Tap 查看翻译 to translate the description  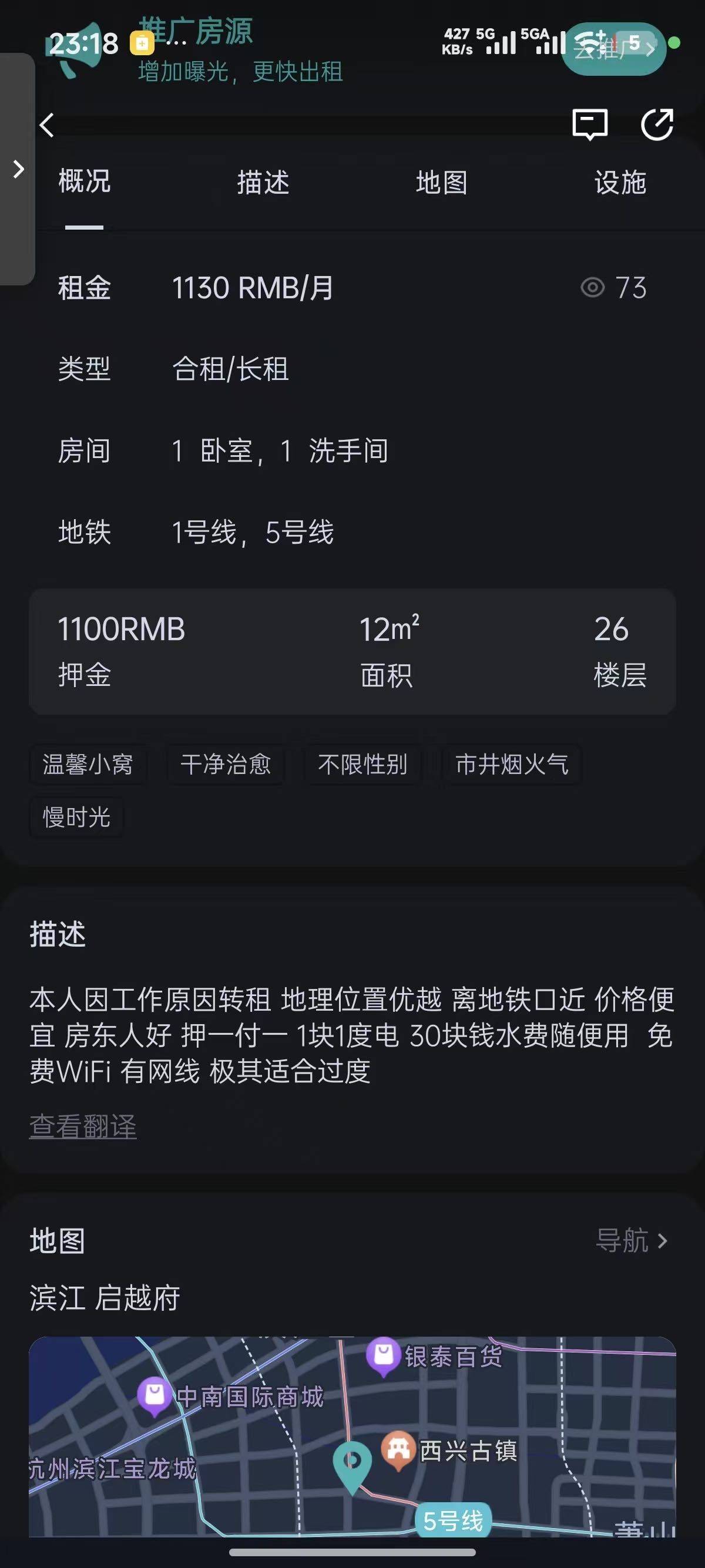point(83,1126)
